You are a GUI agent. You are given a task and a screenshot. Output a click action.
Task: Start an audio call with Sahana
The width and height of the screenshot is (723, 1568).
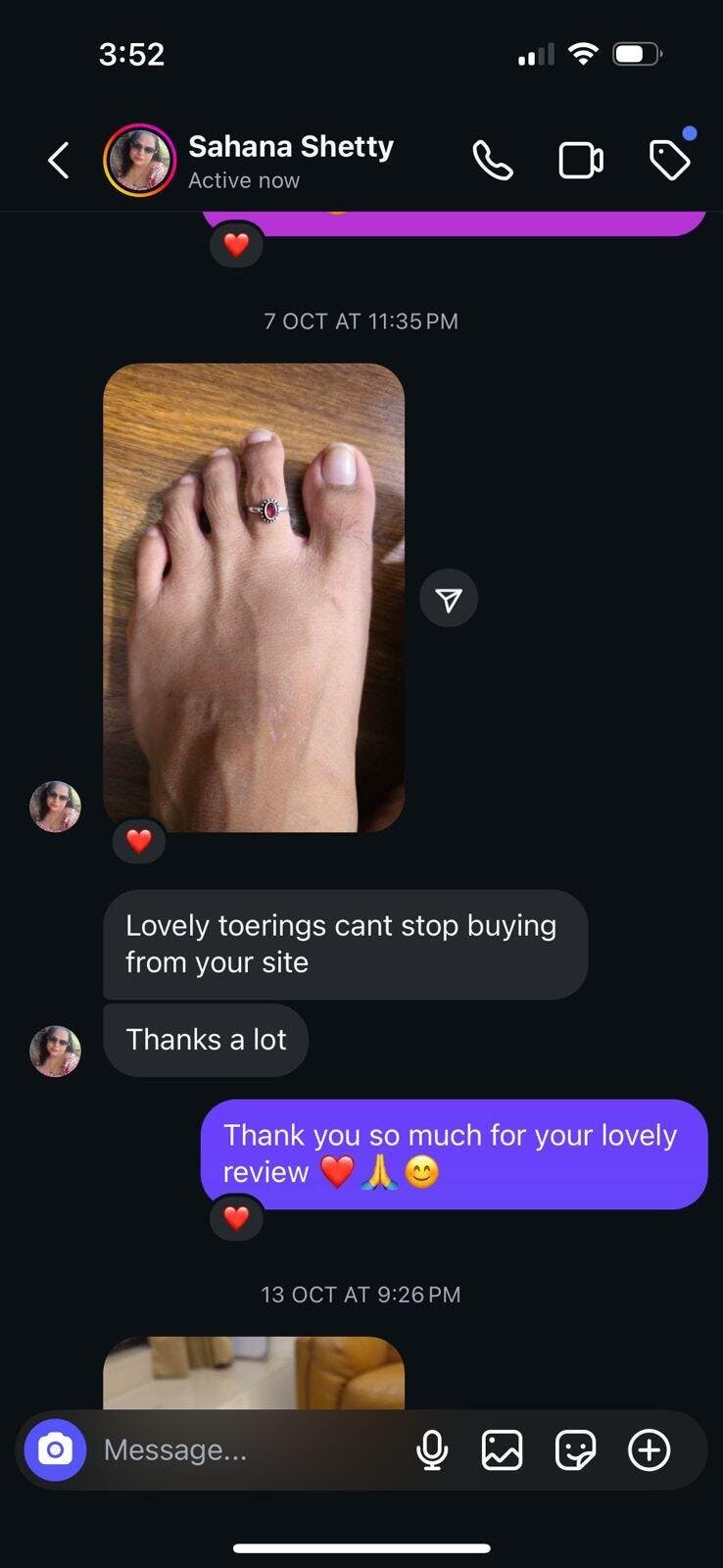click(493, 161)
